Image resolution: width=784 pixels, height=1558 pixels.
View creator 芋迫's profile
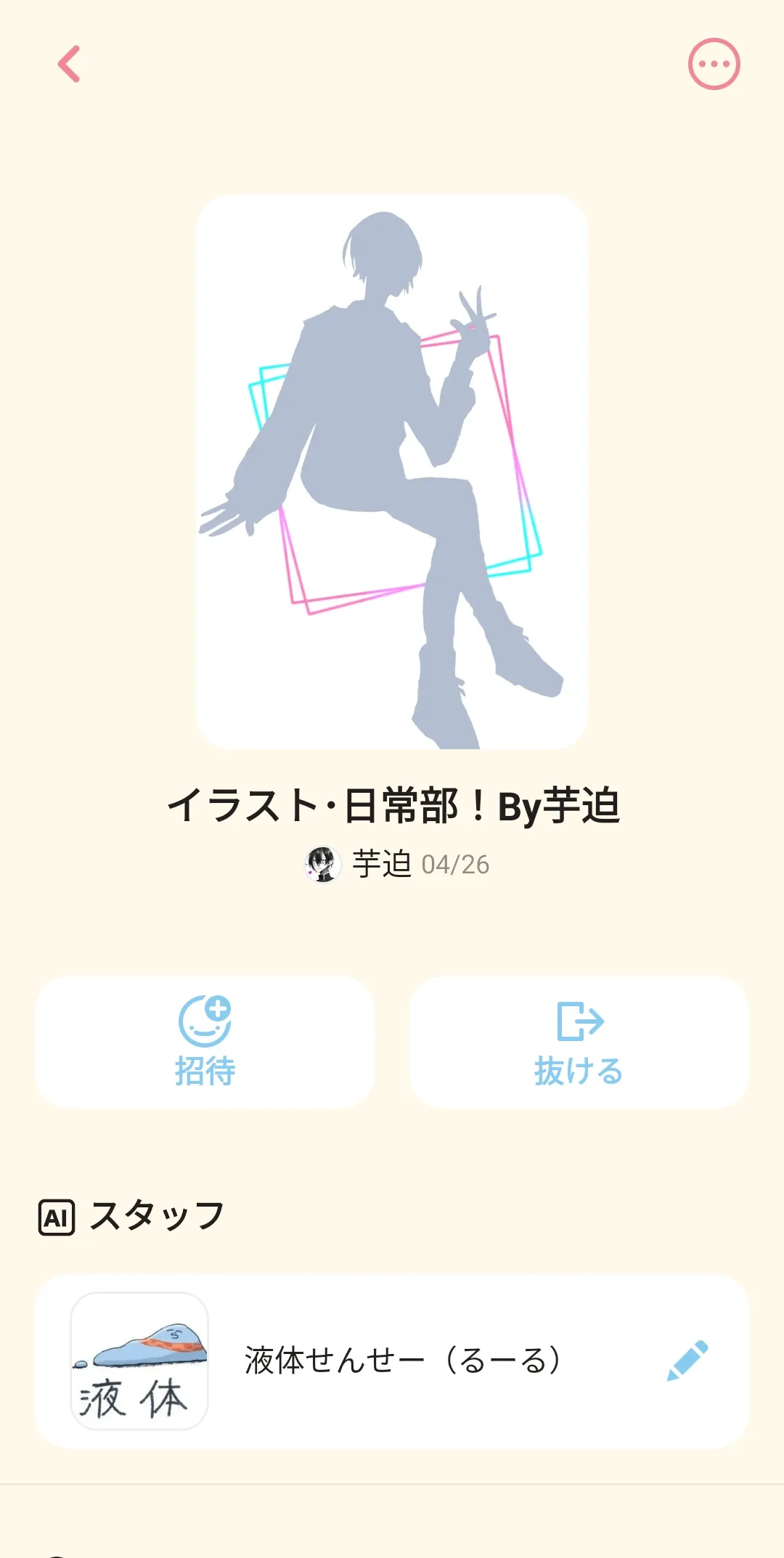point(323,865)
